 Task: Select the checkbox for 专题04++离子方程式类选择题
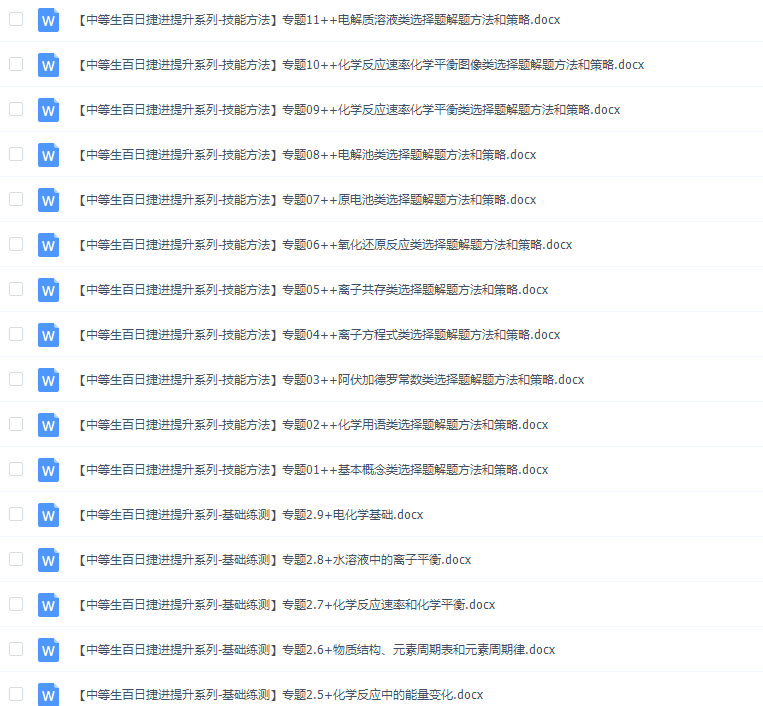pos(16,334)
